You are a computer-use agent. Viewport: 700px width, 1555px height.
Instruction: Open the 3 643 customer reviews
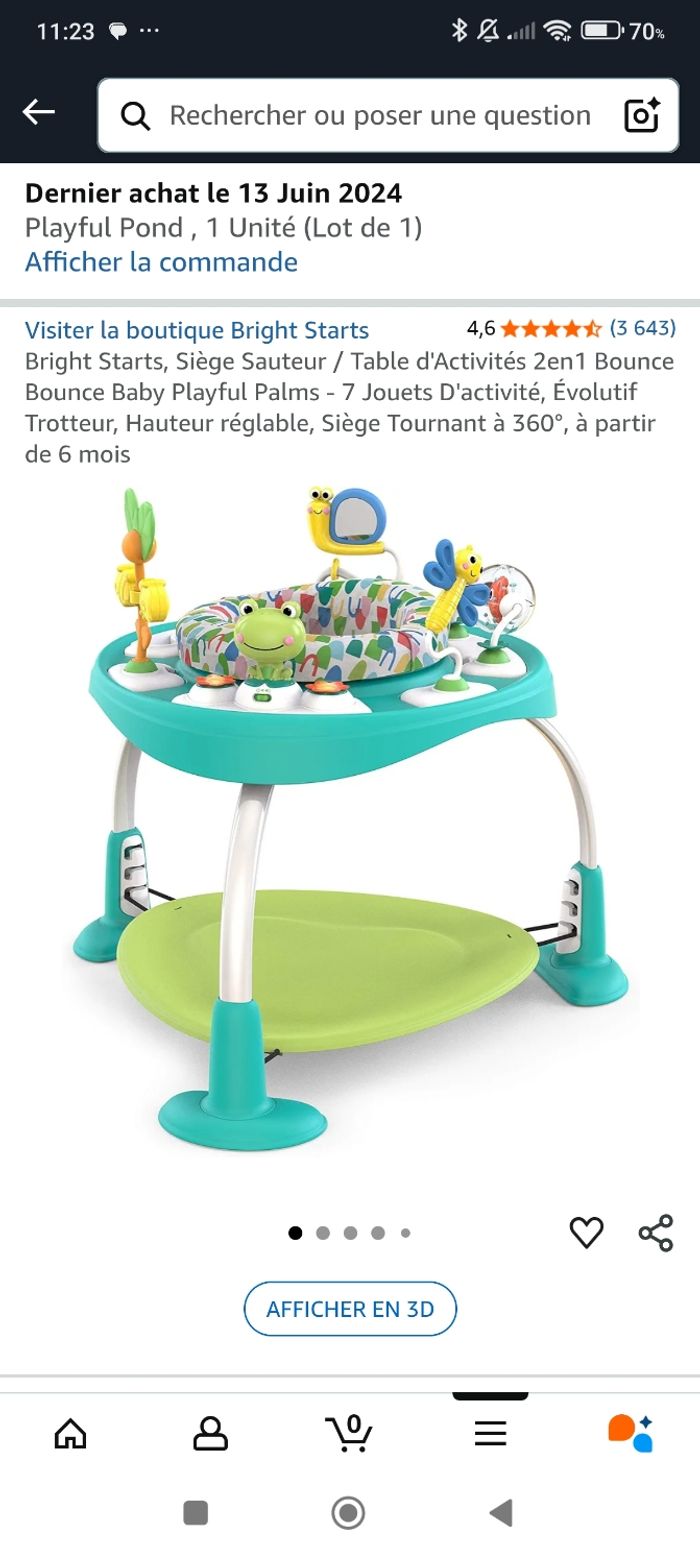click(x=642, y=328)
